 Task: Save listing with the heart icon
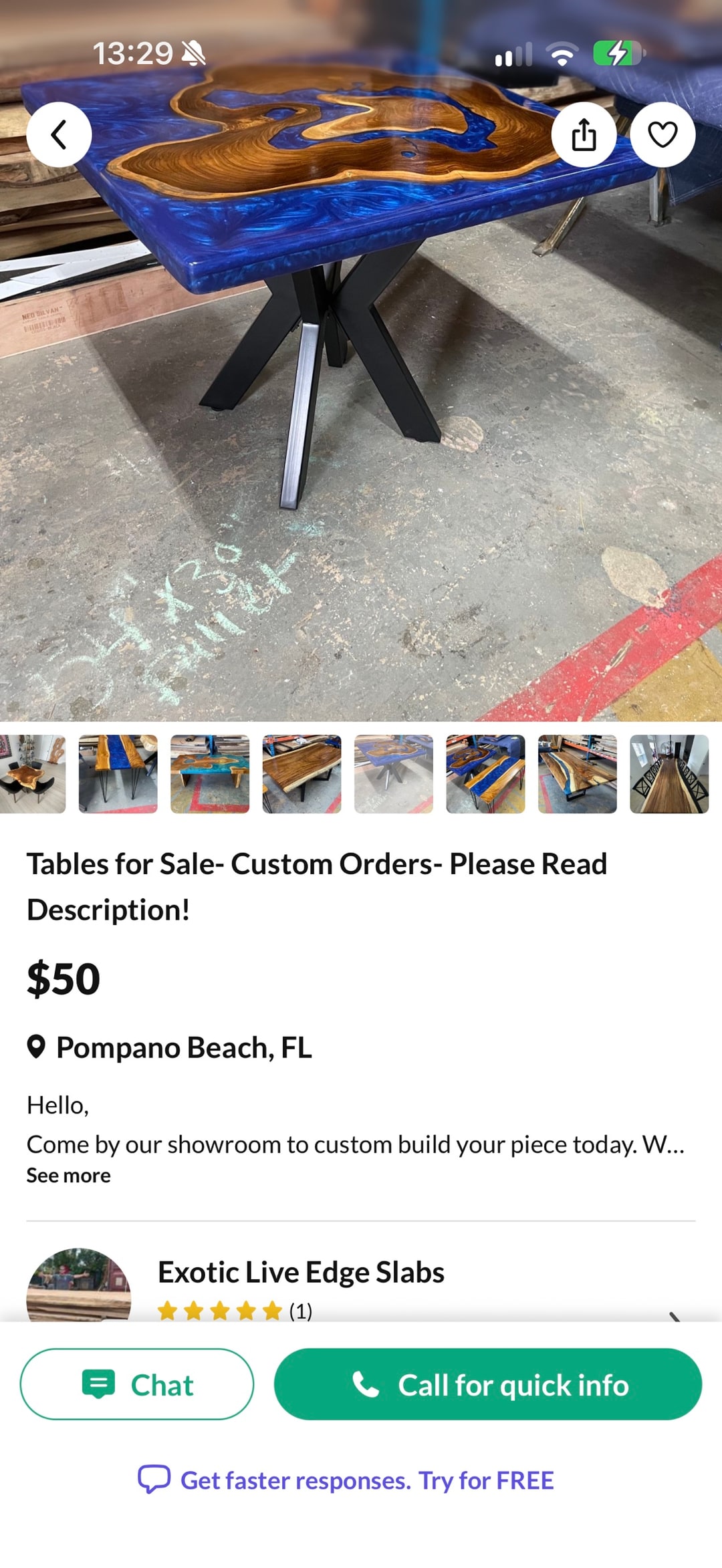pyautogui.click(x=663, y=134)
